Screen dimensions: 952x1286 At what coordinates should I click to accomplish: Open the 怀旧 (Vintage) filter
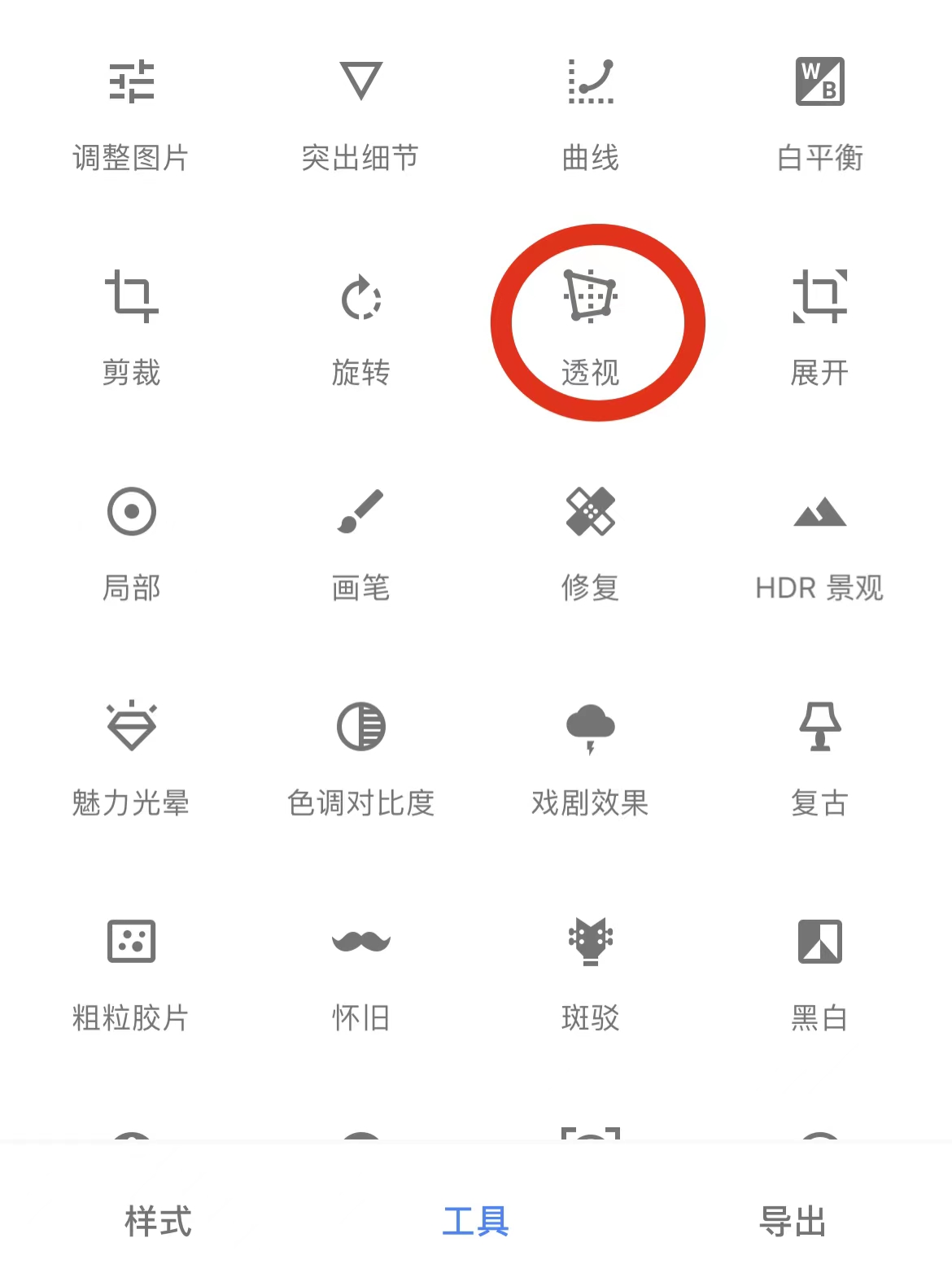point(361,969)
